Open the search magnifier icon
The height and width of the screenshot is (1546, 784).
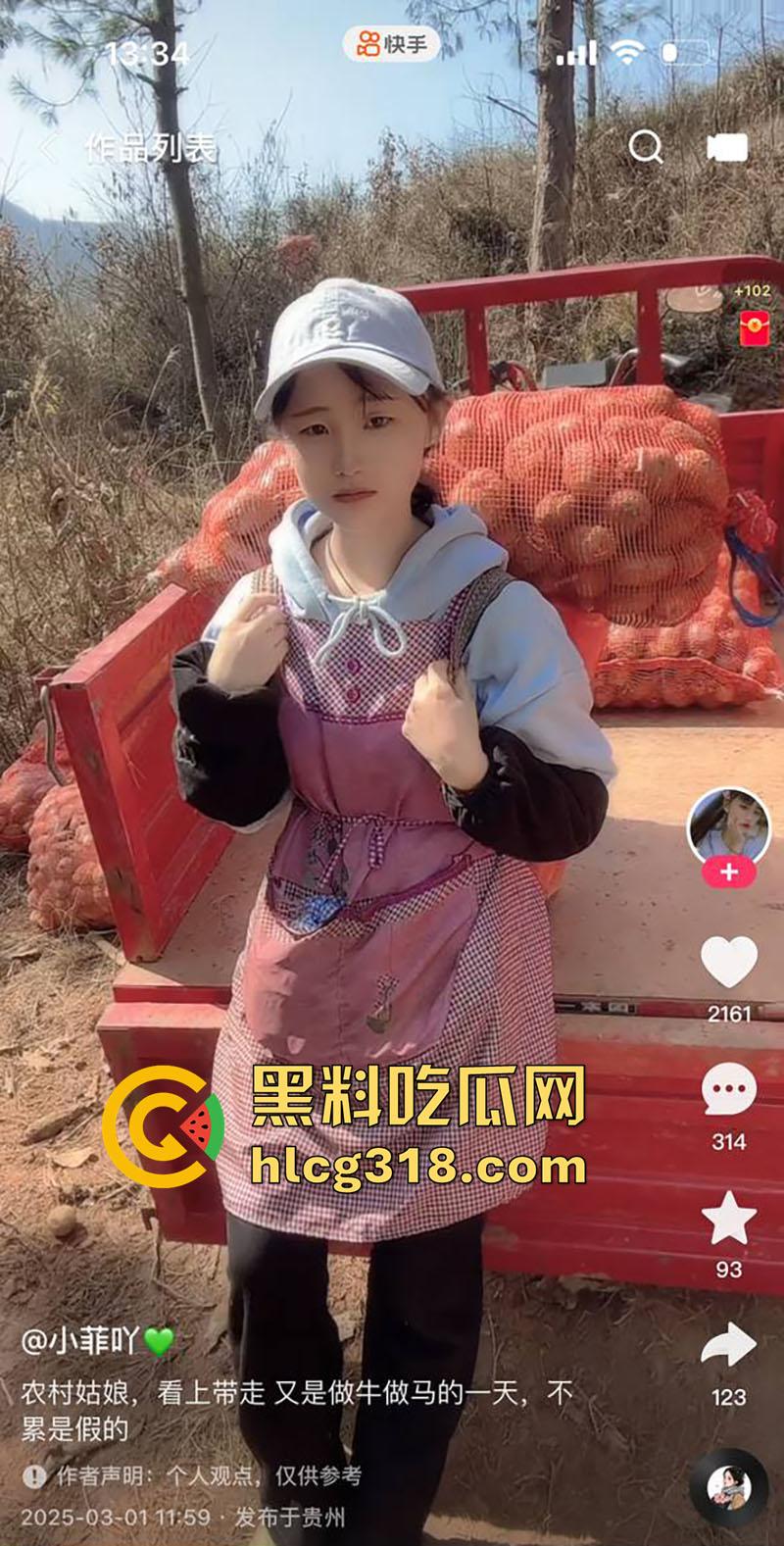[x=645, y=148]
